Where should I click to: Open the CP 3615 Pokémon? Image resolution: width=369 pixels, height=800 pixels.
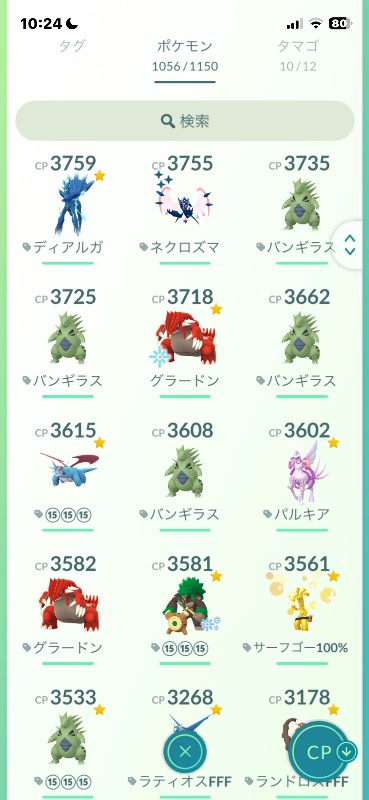click(x=68, y=476)
